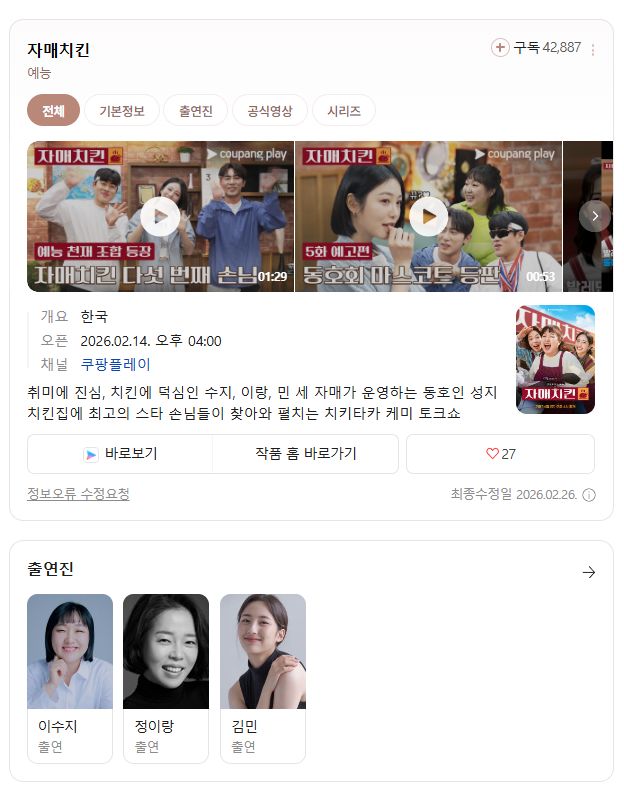Viewport: 624px width, 800px height.
Task: Open the 쿠팡플레이 channel link
Action: click(x=115, y=364)
